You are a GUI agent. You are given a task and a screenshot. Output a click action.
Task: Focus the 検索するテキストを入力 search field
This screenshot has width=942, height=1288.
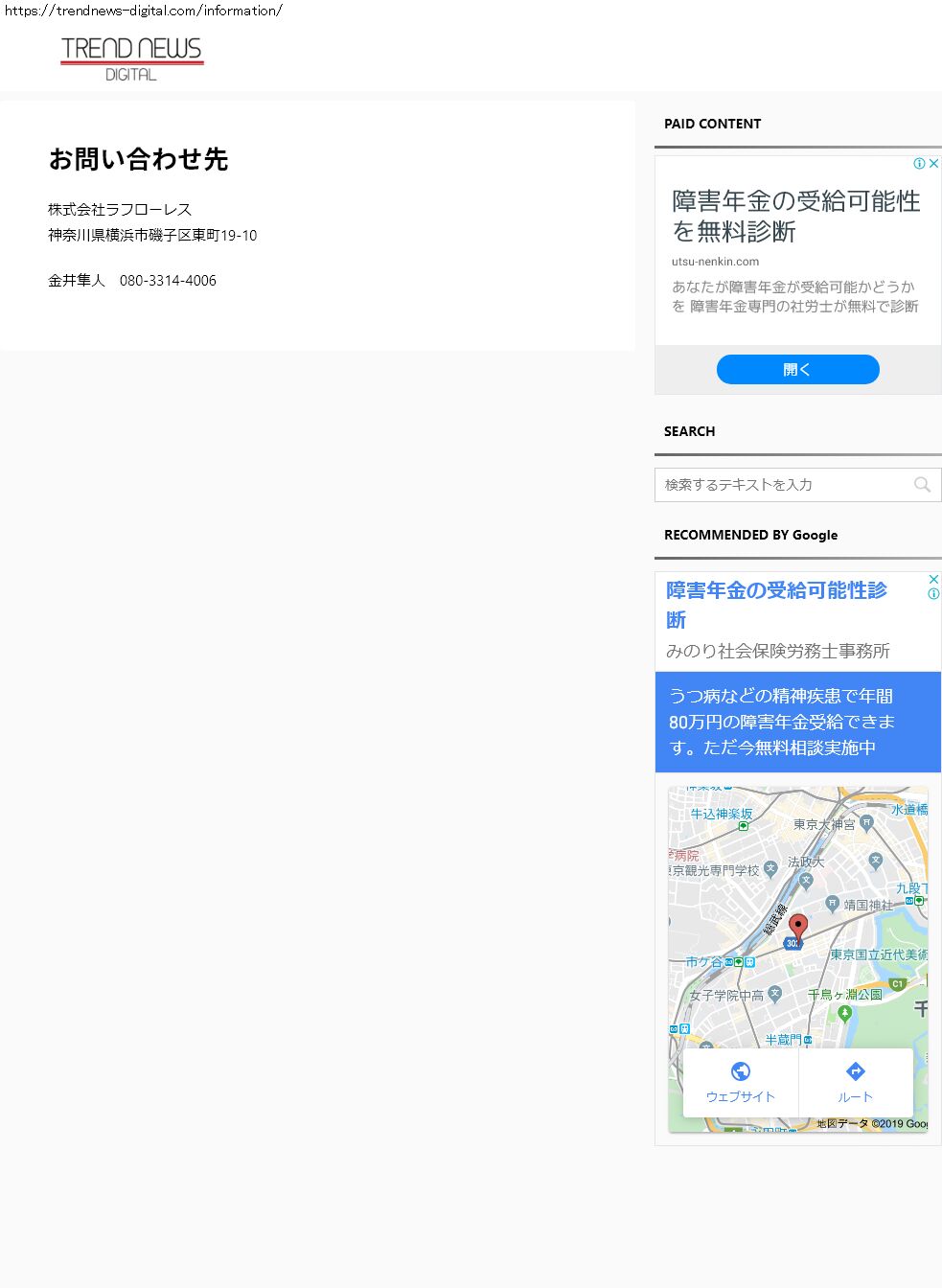pos(781,485)
